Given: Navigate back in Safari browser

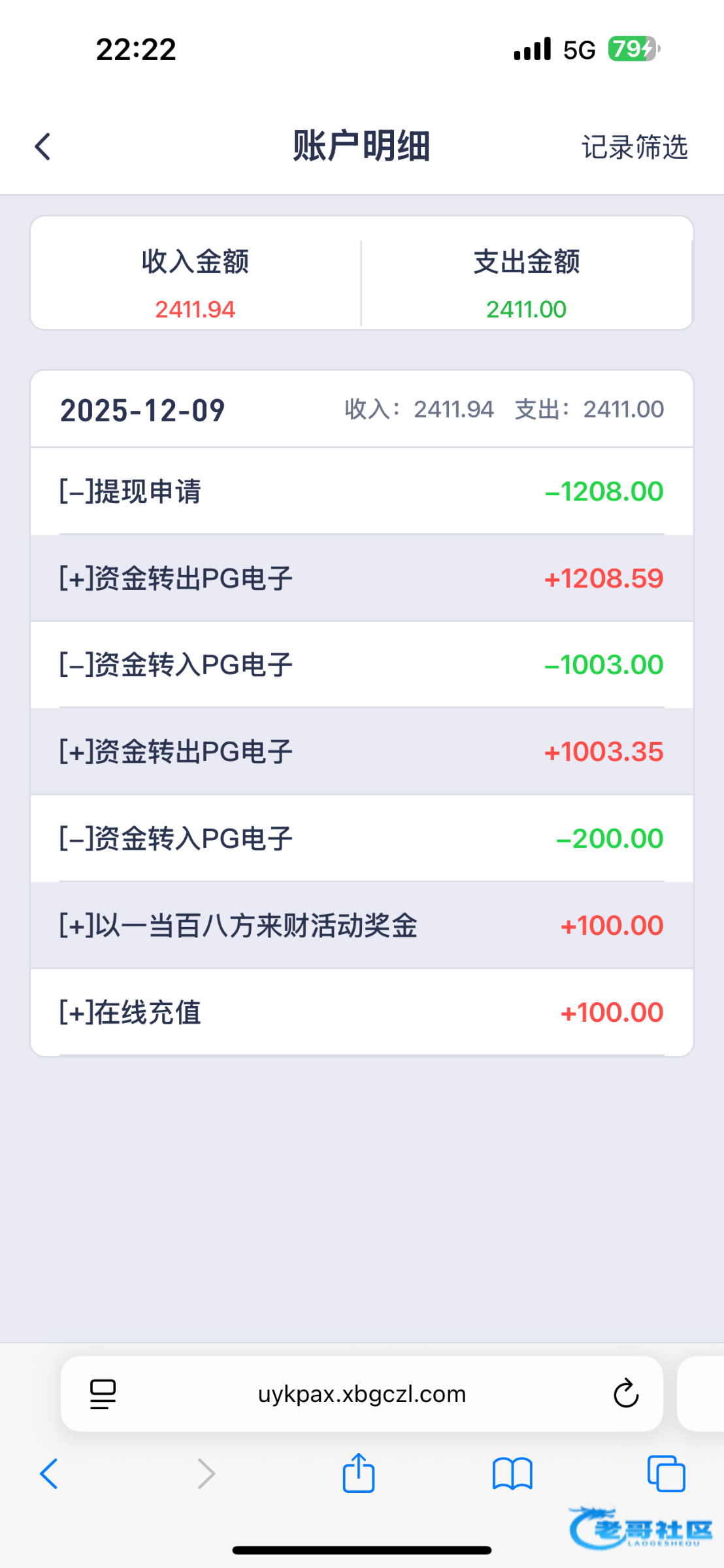Looking at the screenshot, I should click(50, 1474).
